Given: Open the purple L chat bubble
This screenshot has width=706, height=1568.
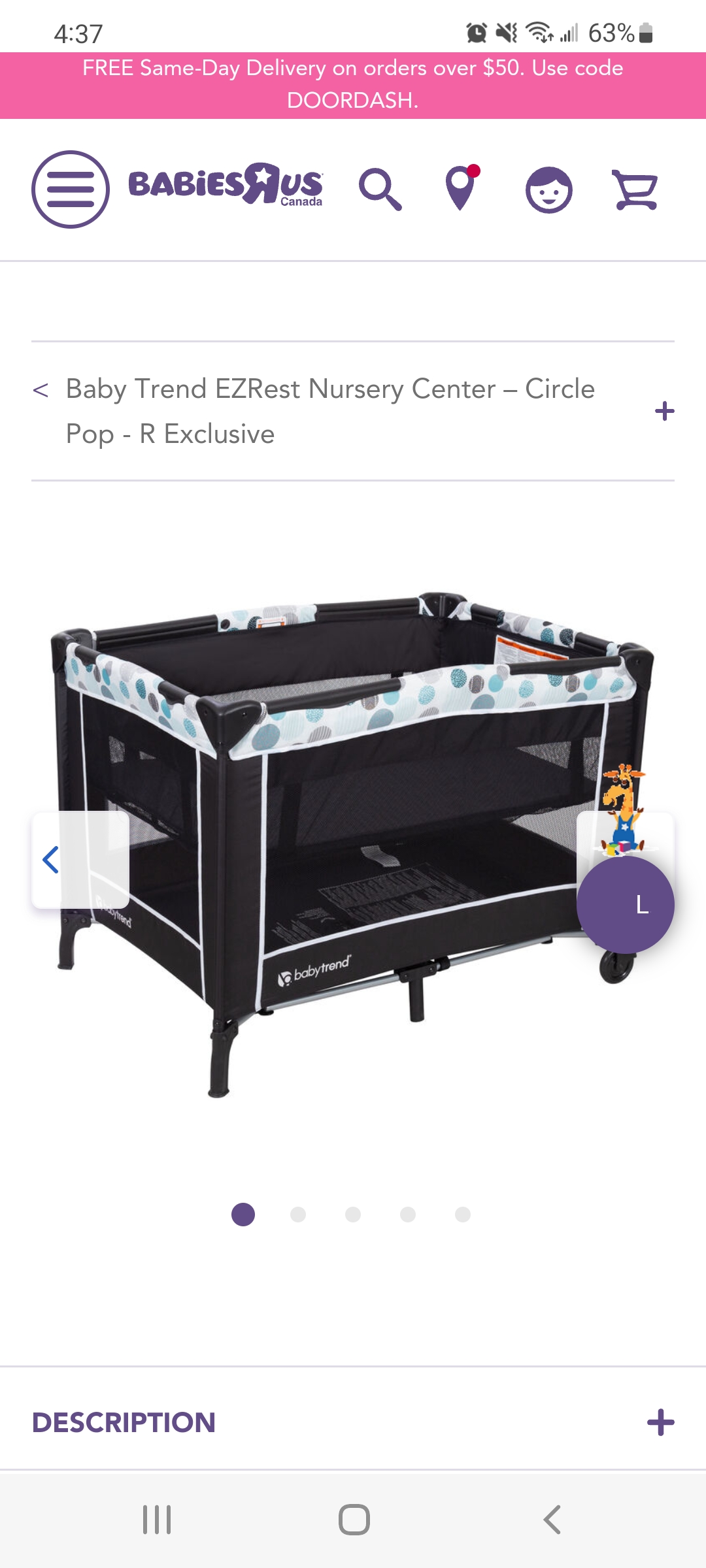Looking at the screenshot, I should [626, 905].
